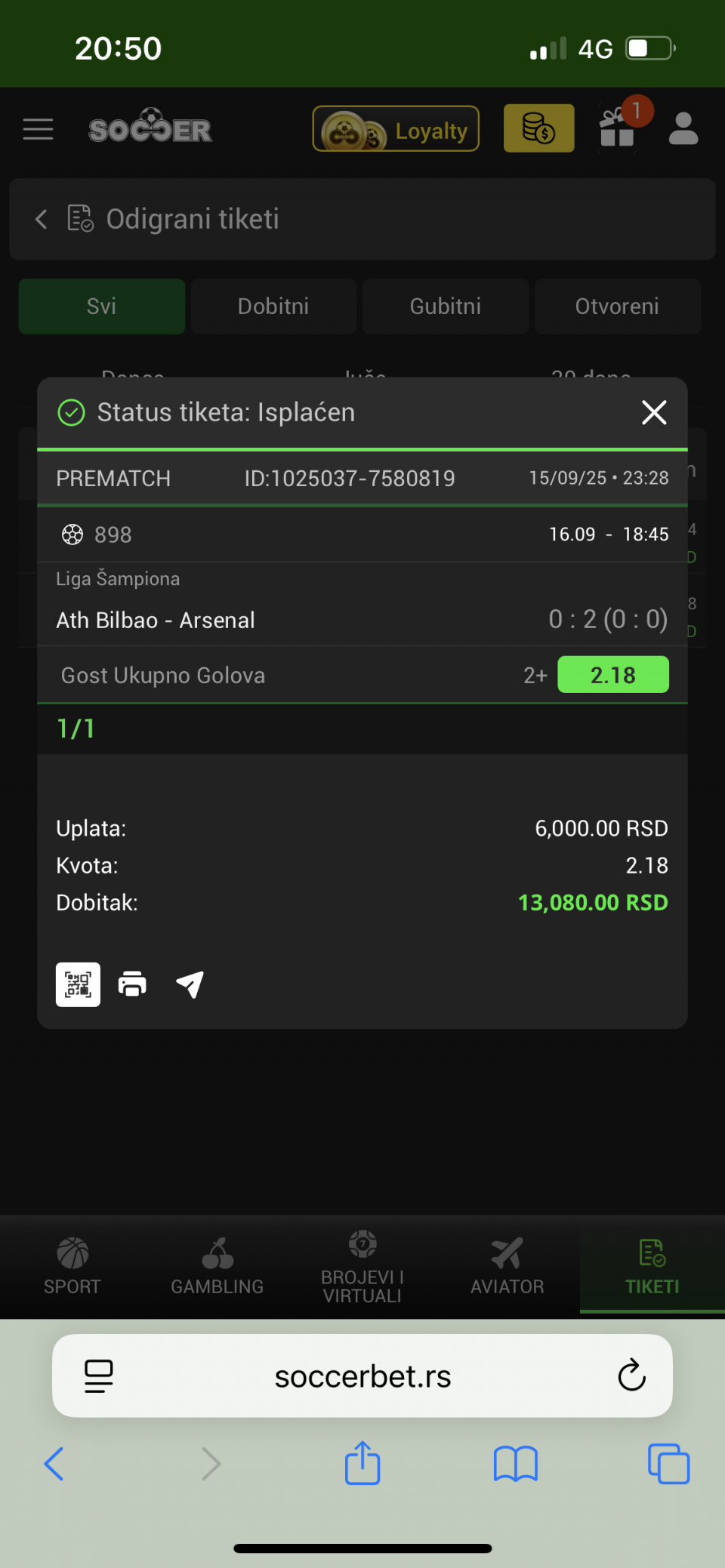
Task: Open the coins deposit button
Action: tap(538, 128)
